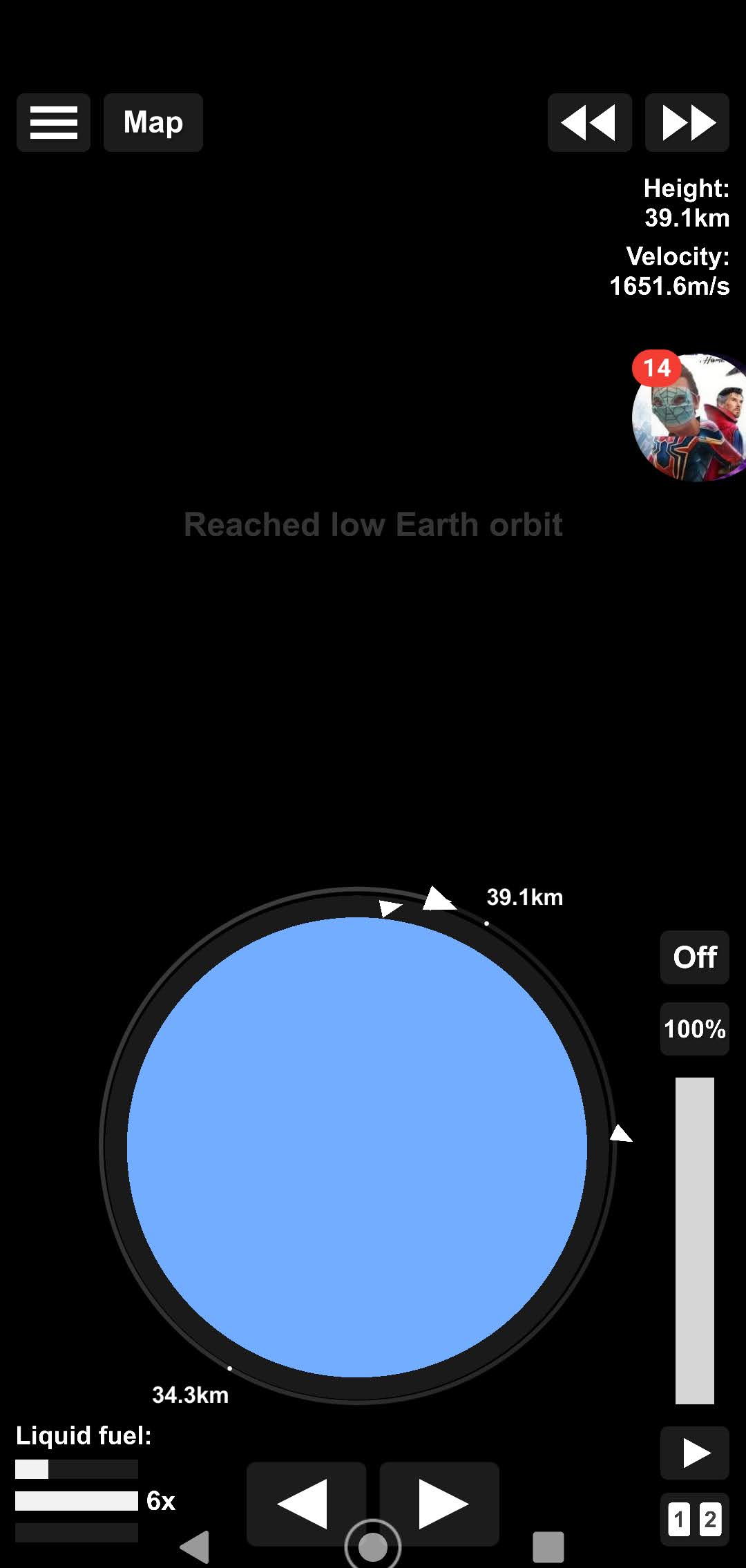Open the hamburger menu
Image resolution: width=746 pixels, height=1568 pixels.
tap(53, 122)
